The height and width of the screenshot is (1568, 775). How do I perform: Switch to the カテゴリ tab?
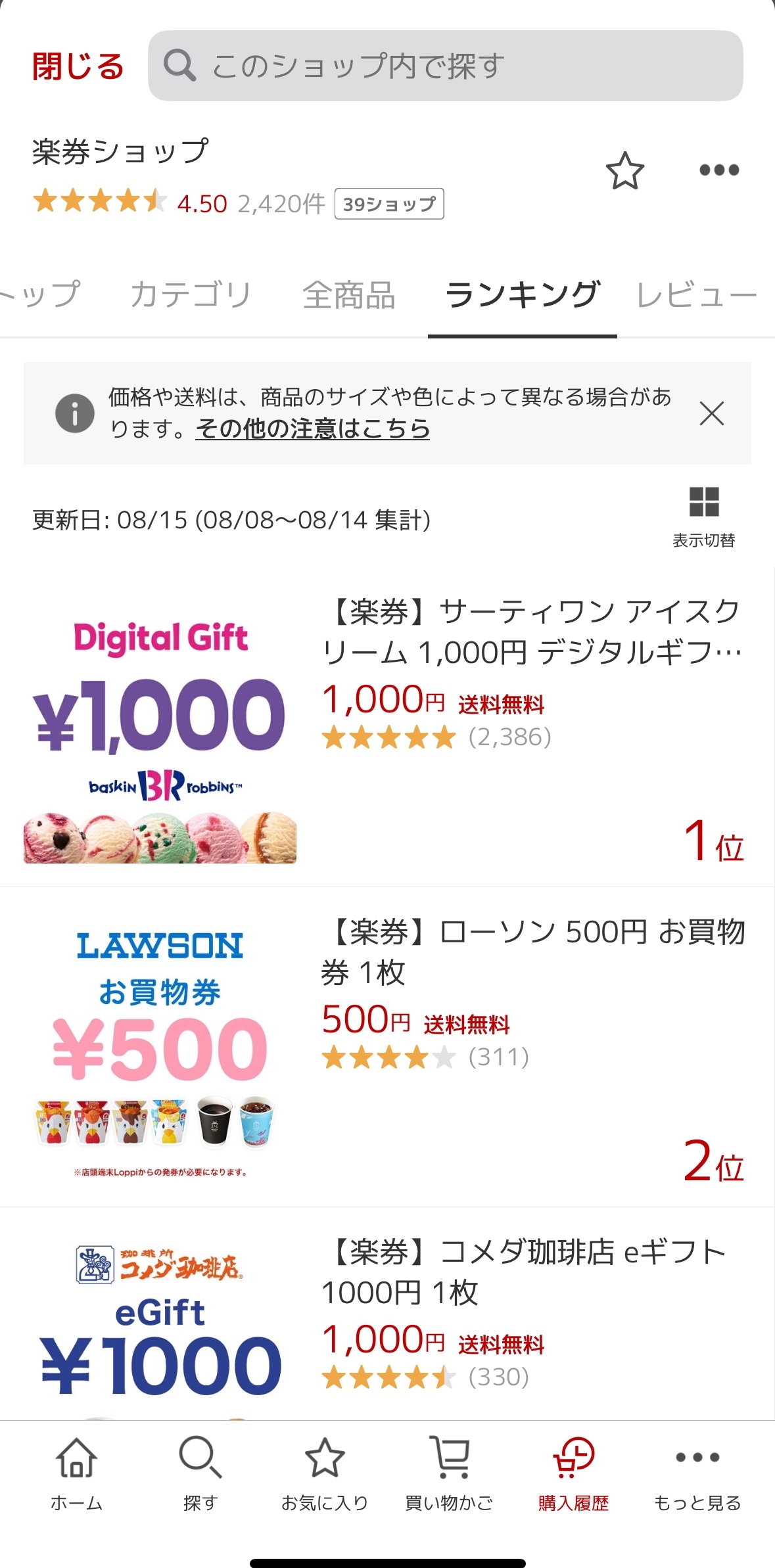191,295
